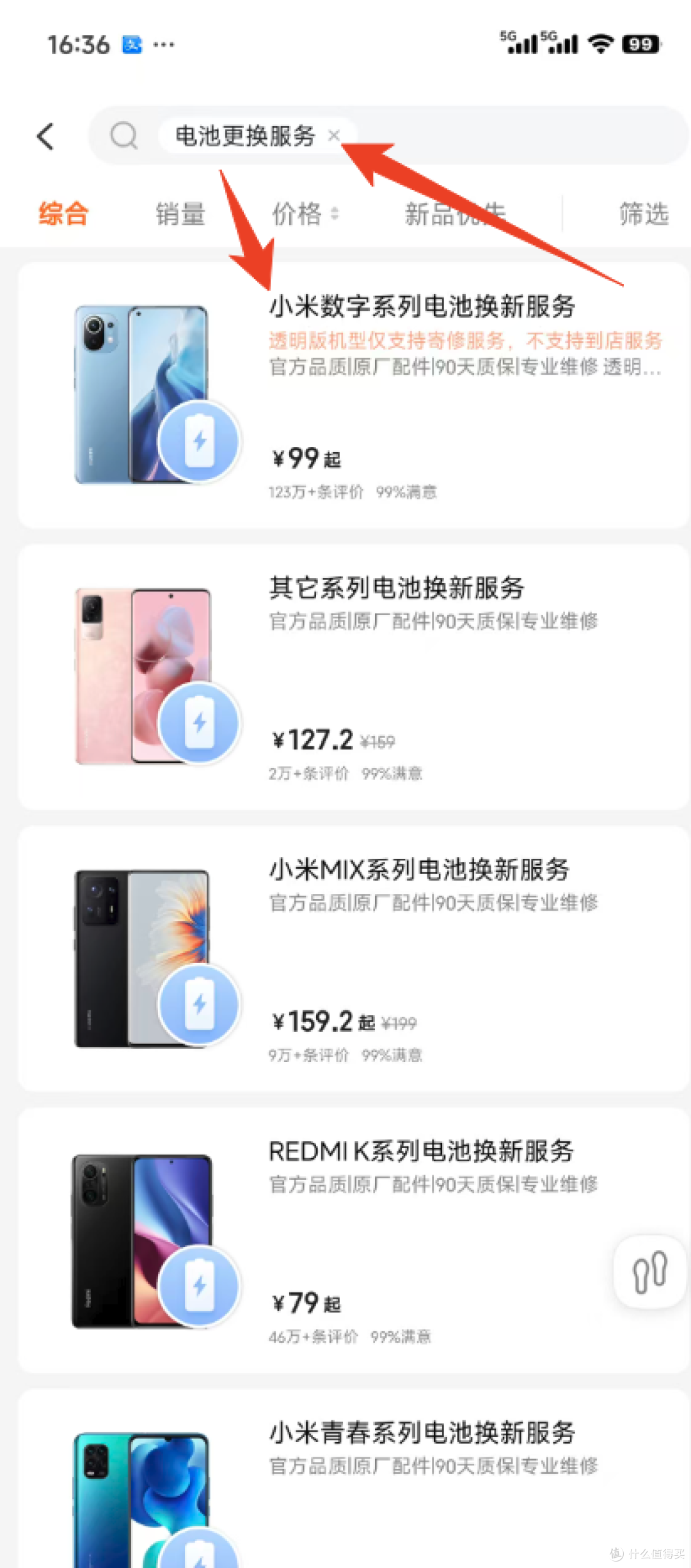The width and height of the screenshot is (691, 1568).
Task: Go back using the back arrow
Action: coord(45,136)
